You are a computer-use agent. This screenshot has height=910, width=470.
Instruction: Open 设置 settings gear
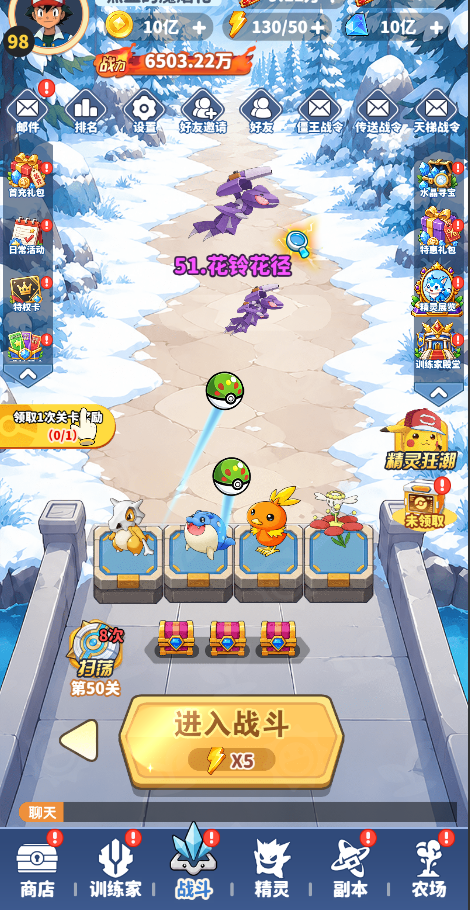click(144, 112)
